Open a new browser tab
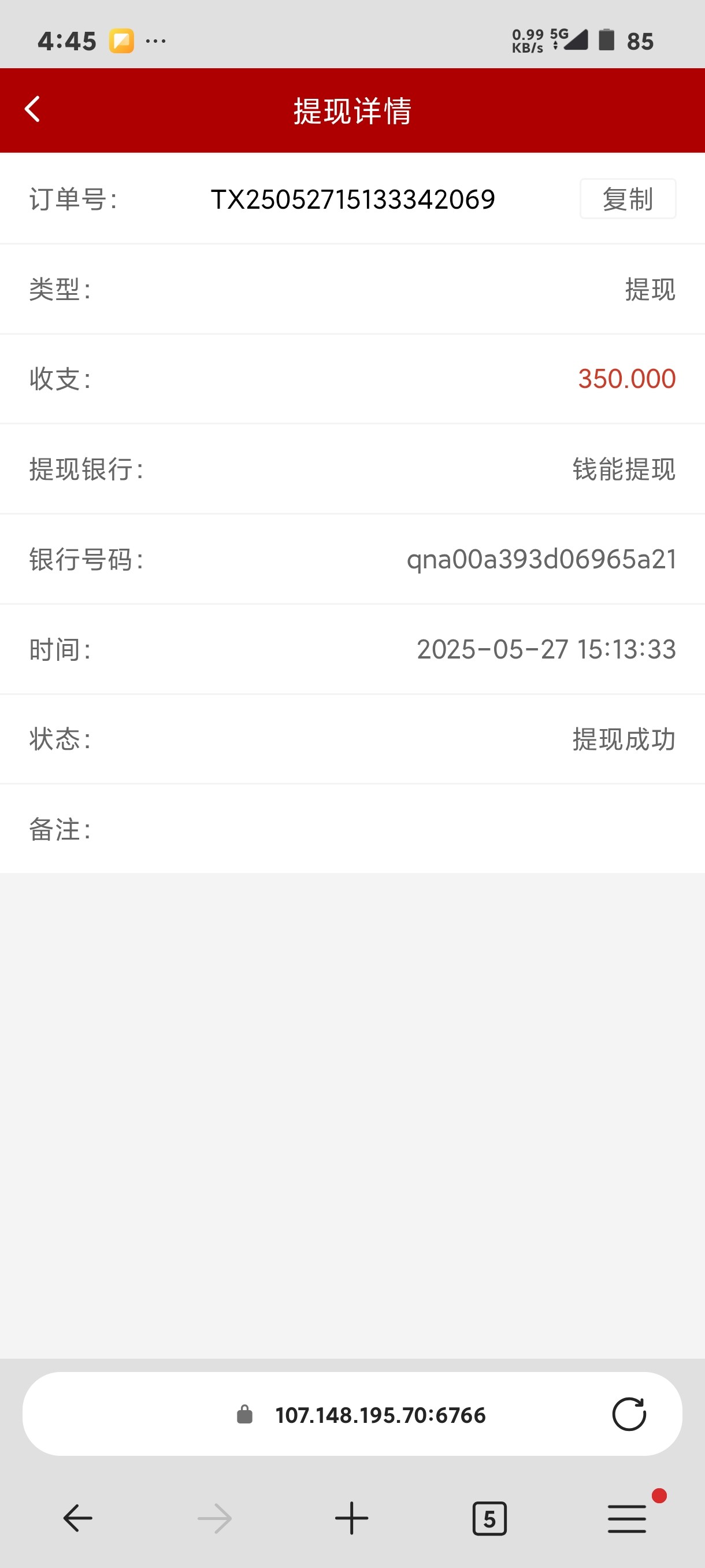Viewport: 705px width, 1568px height. point(351,1518)
